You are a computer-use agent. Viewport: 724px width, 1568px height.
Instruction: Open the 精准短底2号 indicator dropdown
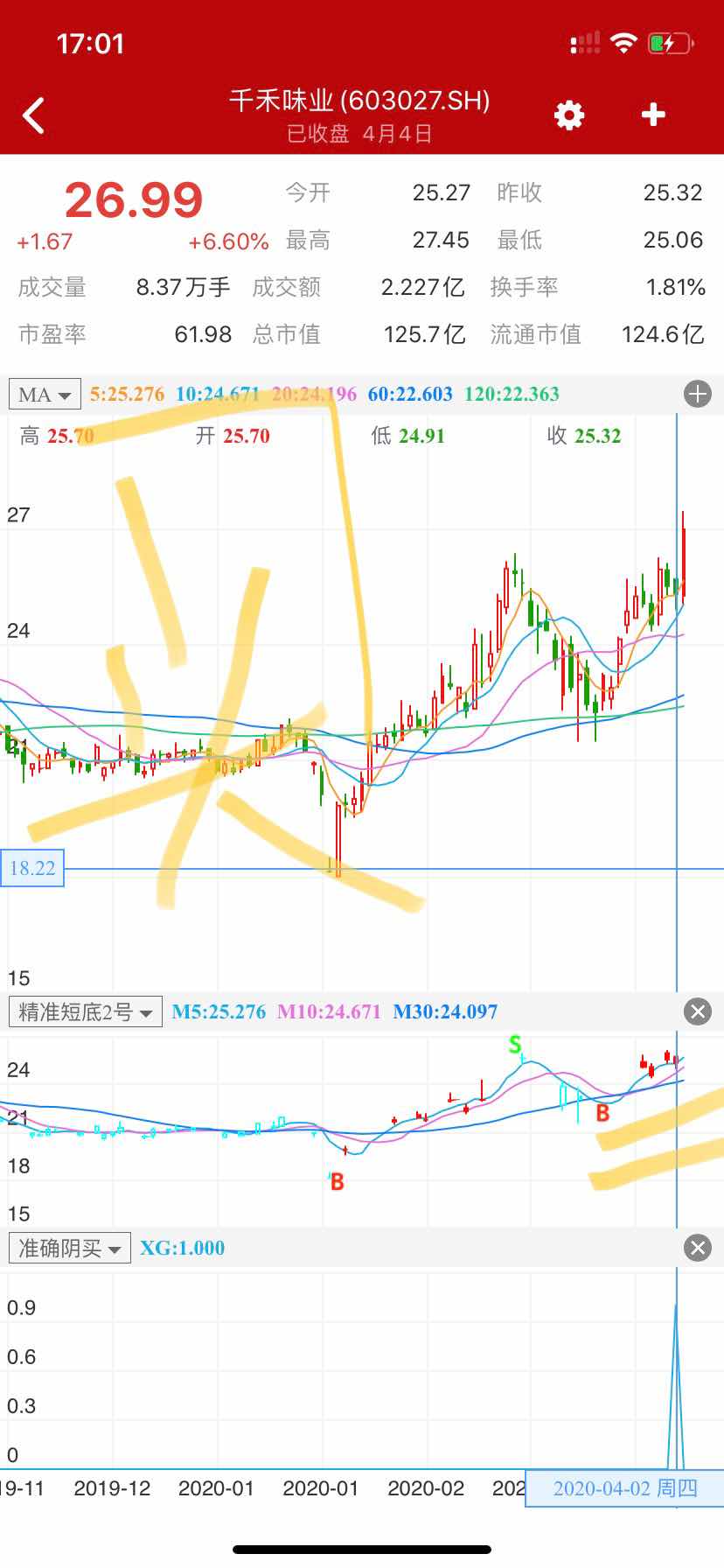(x=85, y=1012)
